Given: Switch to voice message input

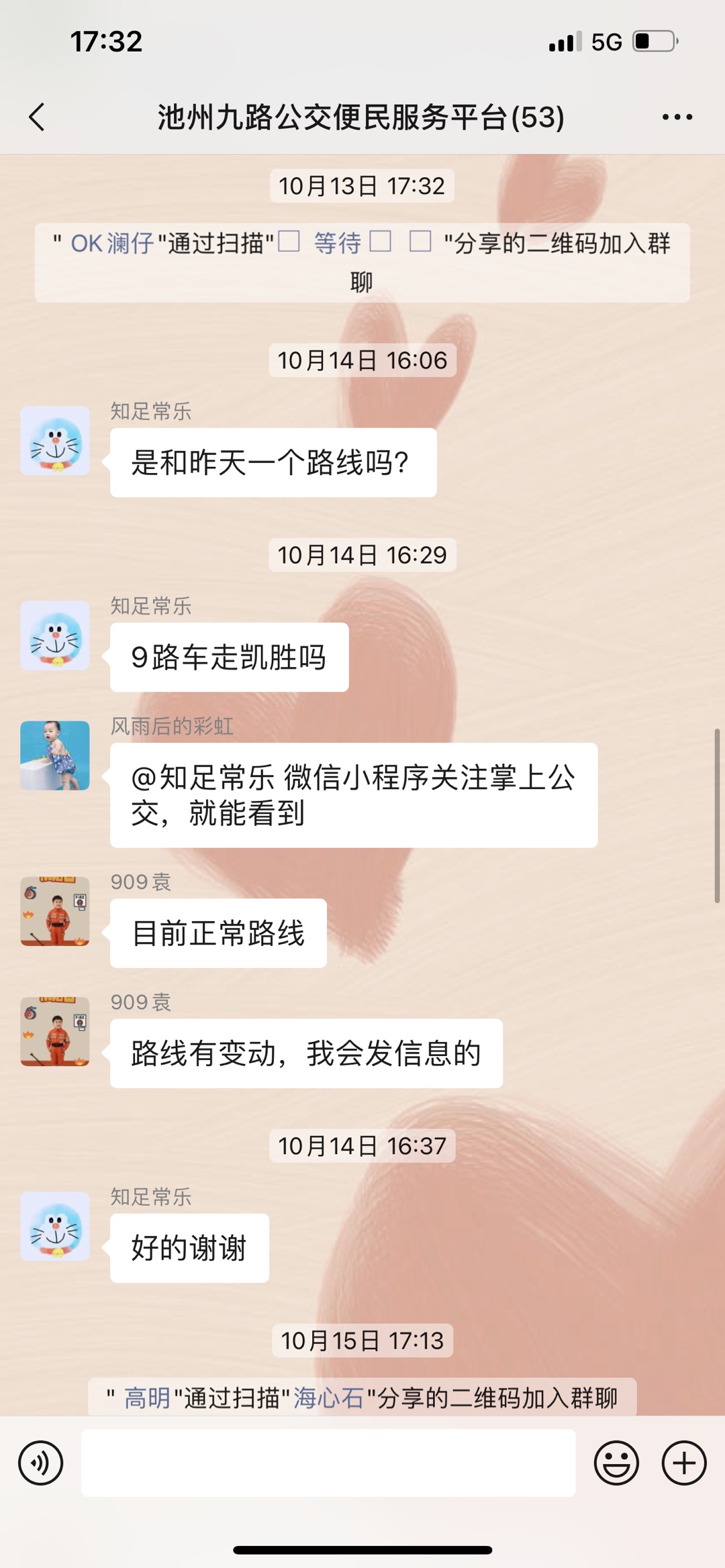Looking at the screenshot, I should click(40, 1463).
